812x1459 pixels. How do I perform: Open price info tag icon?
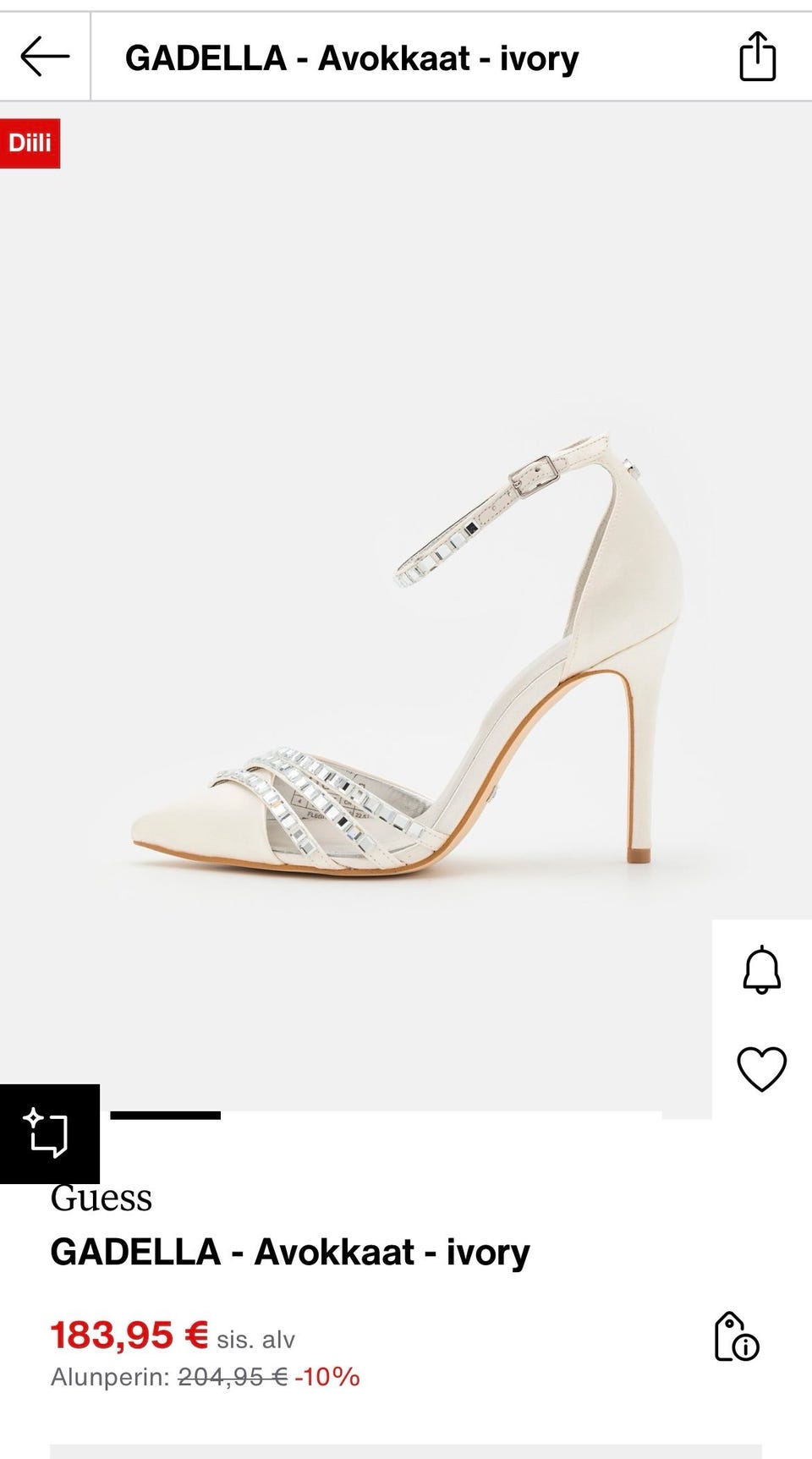(736, 1337)
